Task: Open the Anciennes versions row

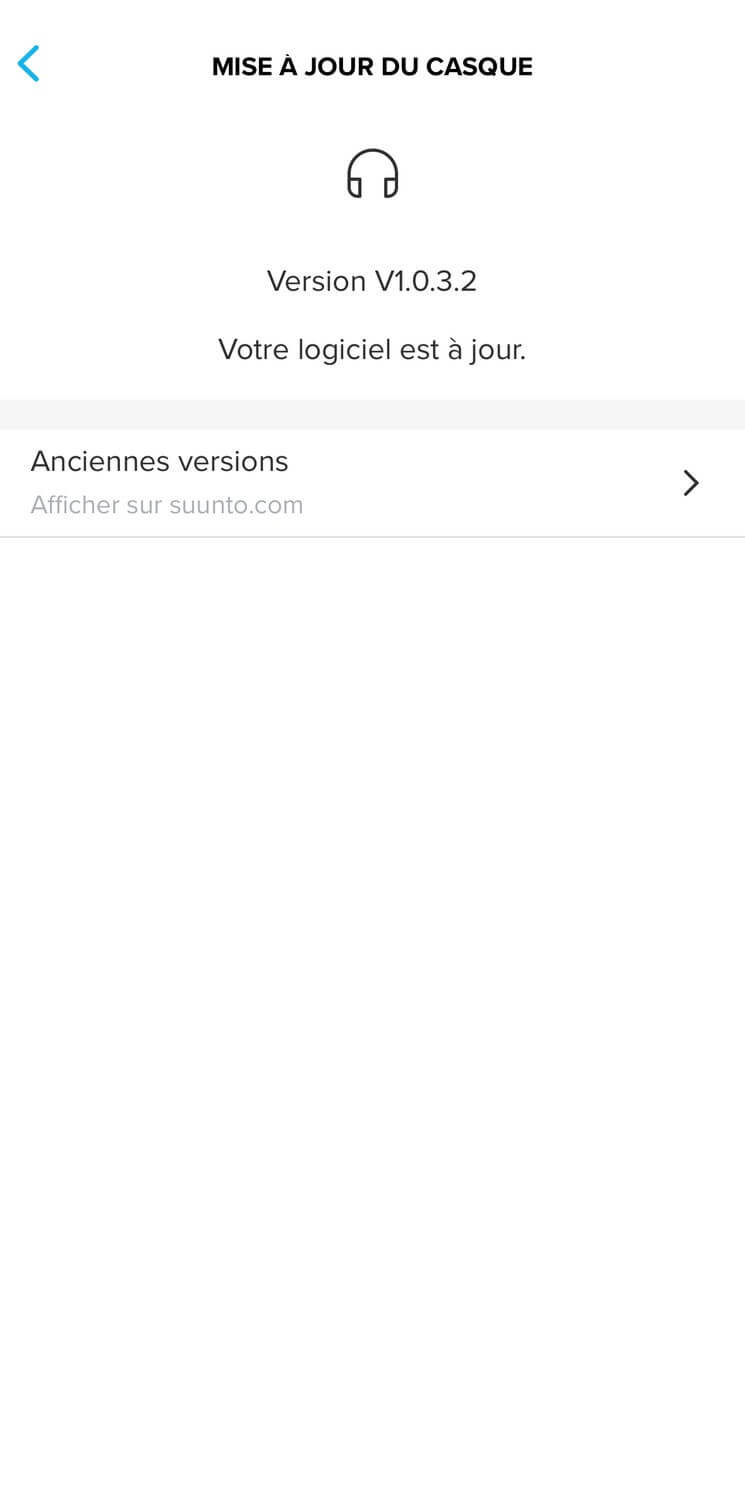Action: 372,483
